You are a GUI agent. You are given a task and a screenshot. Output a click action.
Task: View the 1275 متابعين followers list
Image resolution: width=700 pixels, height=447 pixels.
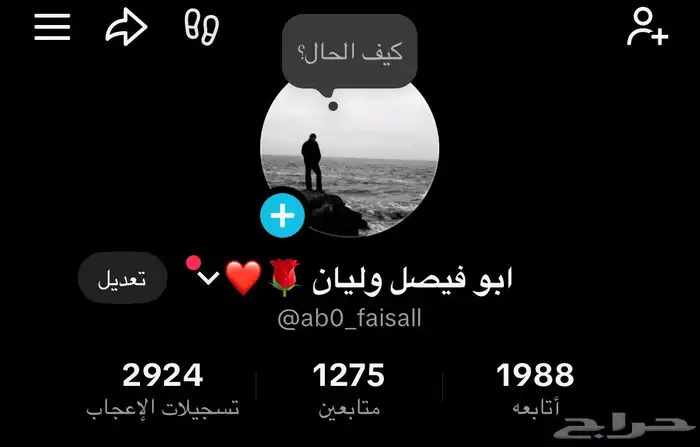point(348,388)
